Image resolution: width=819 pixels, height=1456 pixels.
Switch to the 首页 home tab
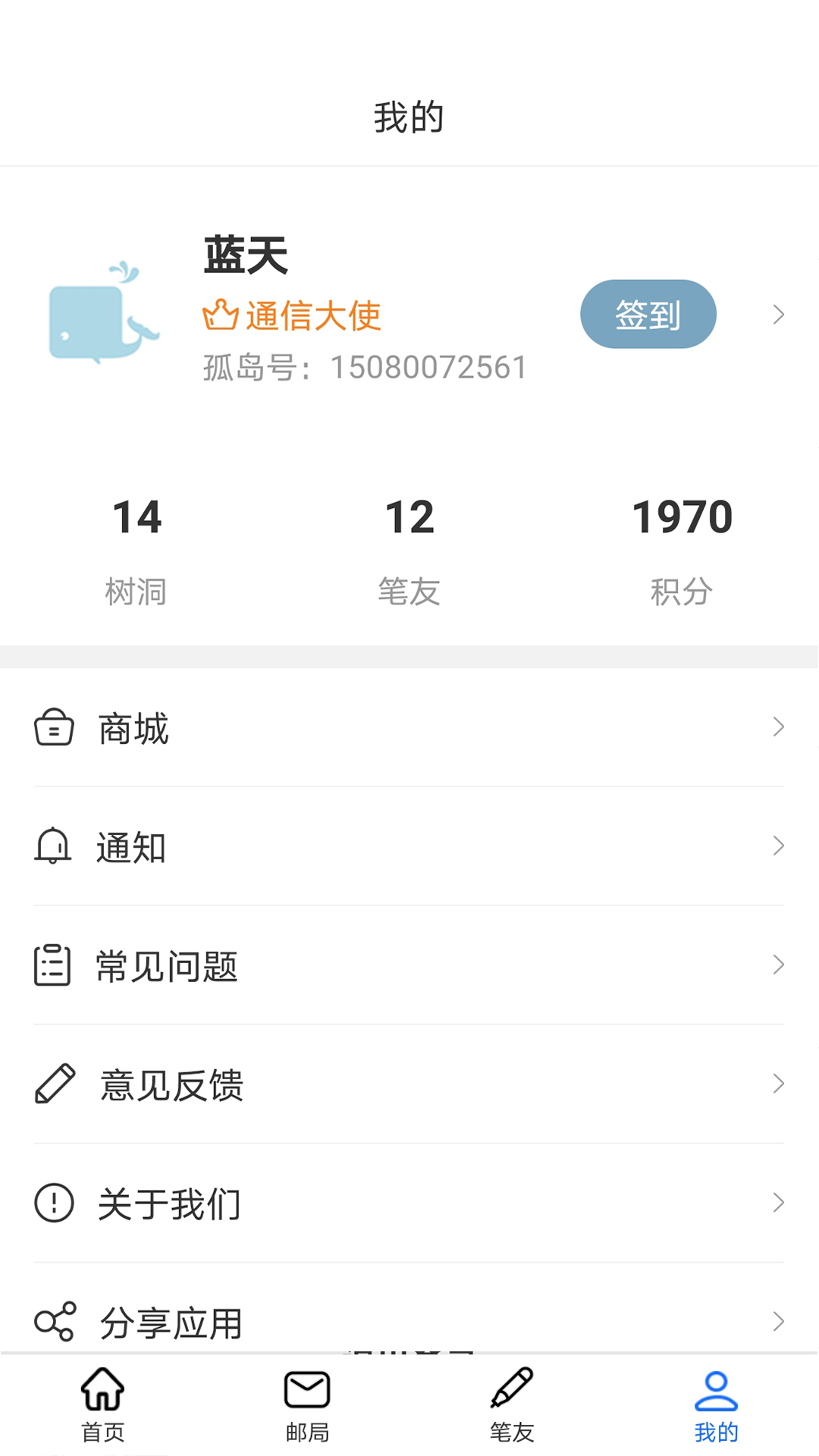coord(102,1404)
